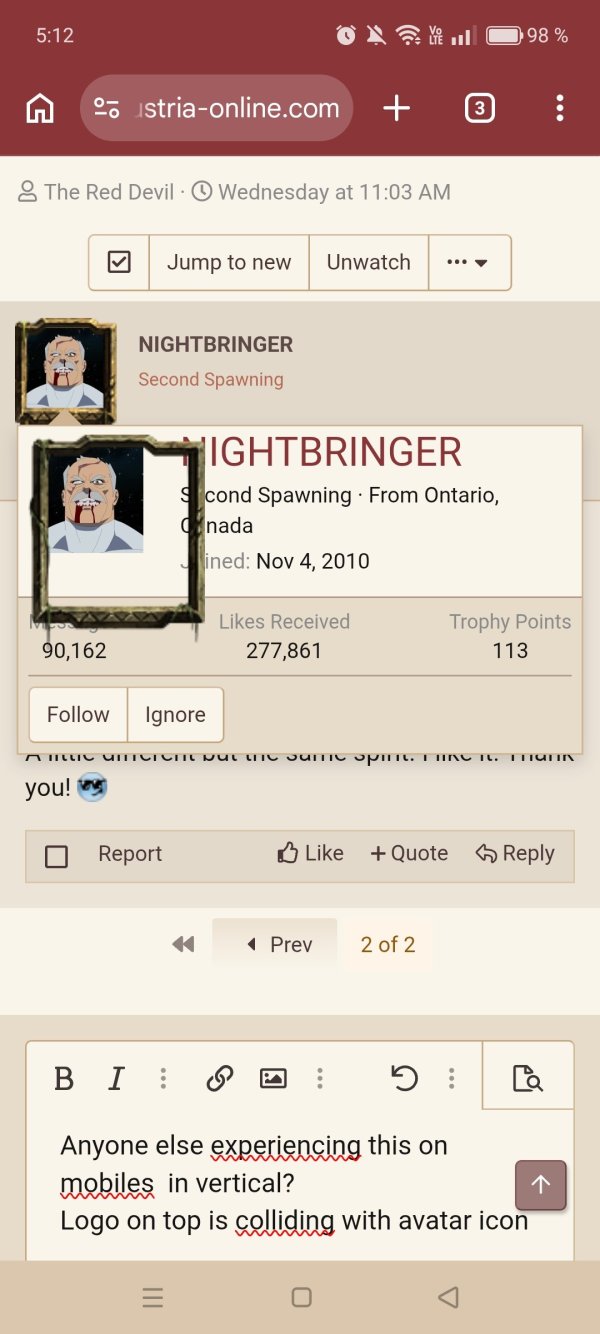The image size is (600, 1334).
Task: Like the post
Action: click(311, 854)
